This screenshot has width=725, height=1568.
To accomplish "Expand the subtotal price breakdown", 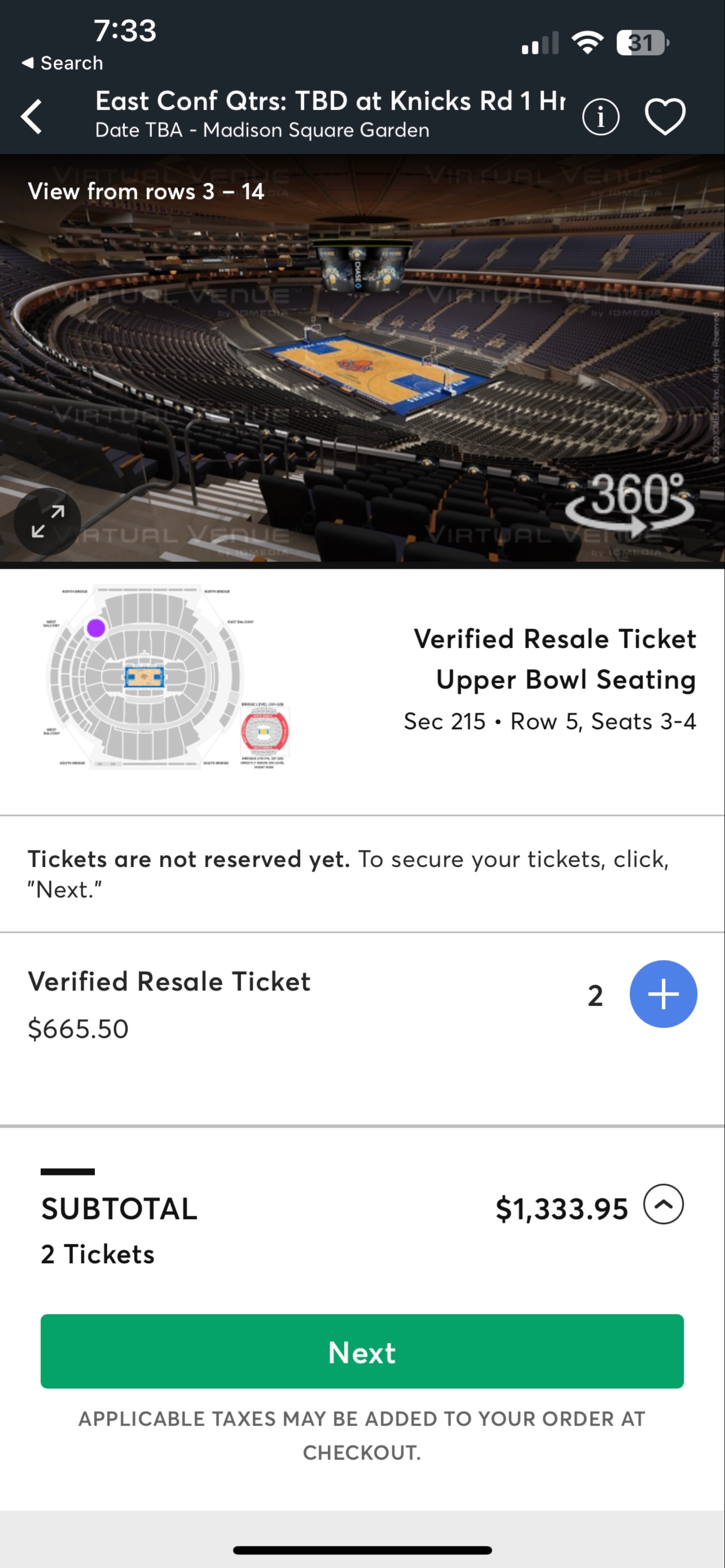I will pyautogui.click(x=663, y=1204).
